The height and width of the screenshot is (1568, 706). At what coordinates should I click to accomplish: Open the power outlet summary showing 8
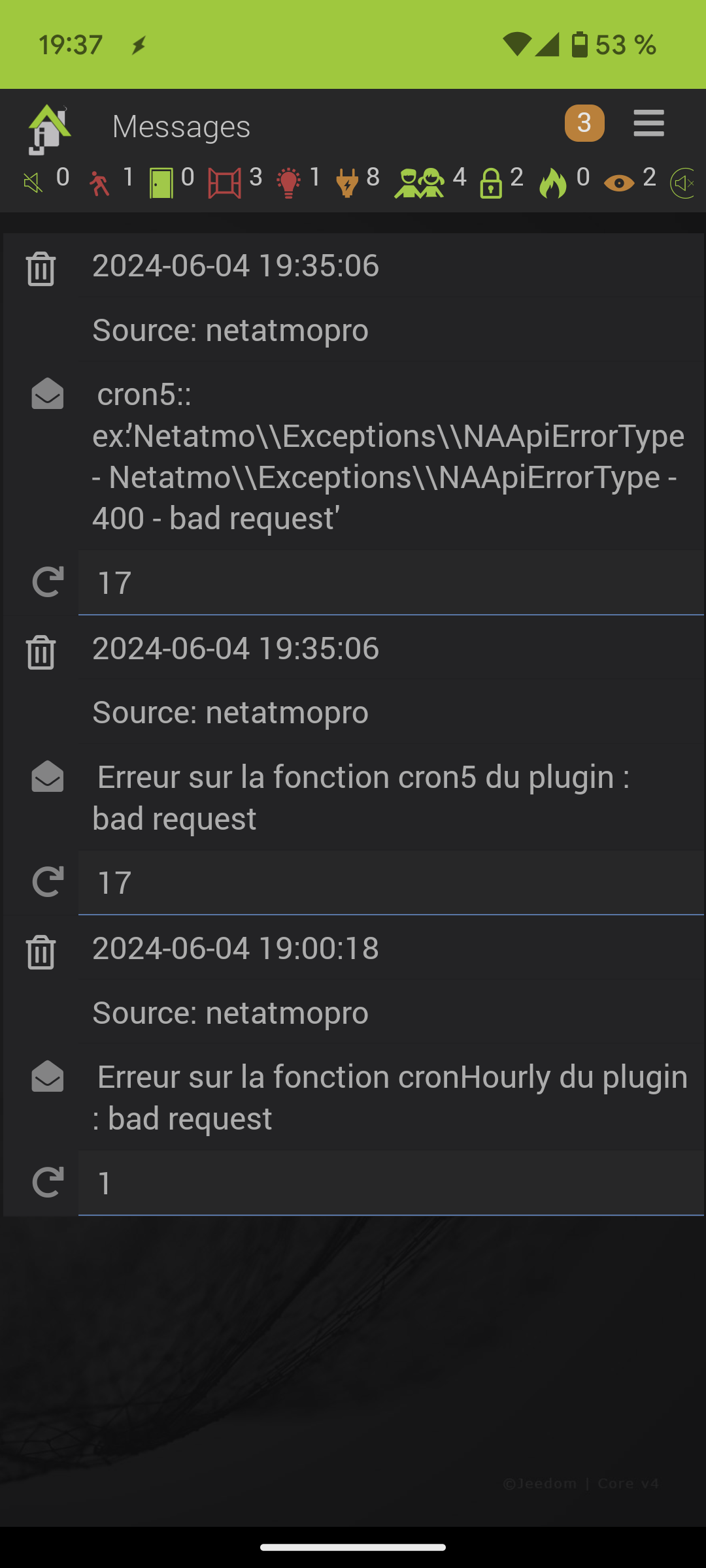click(x=358, y=181)
